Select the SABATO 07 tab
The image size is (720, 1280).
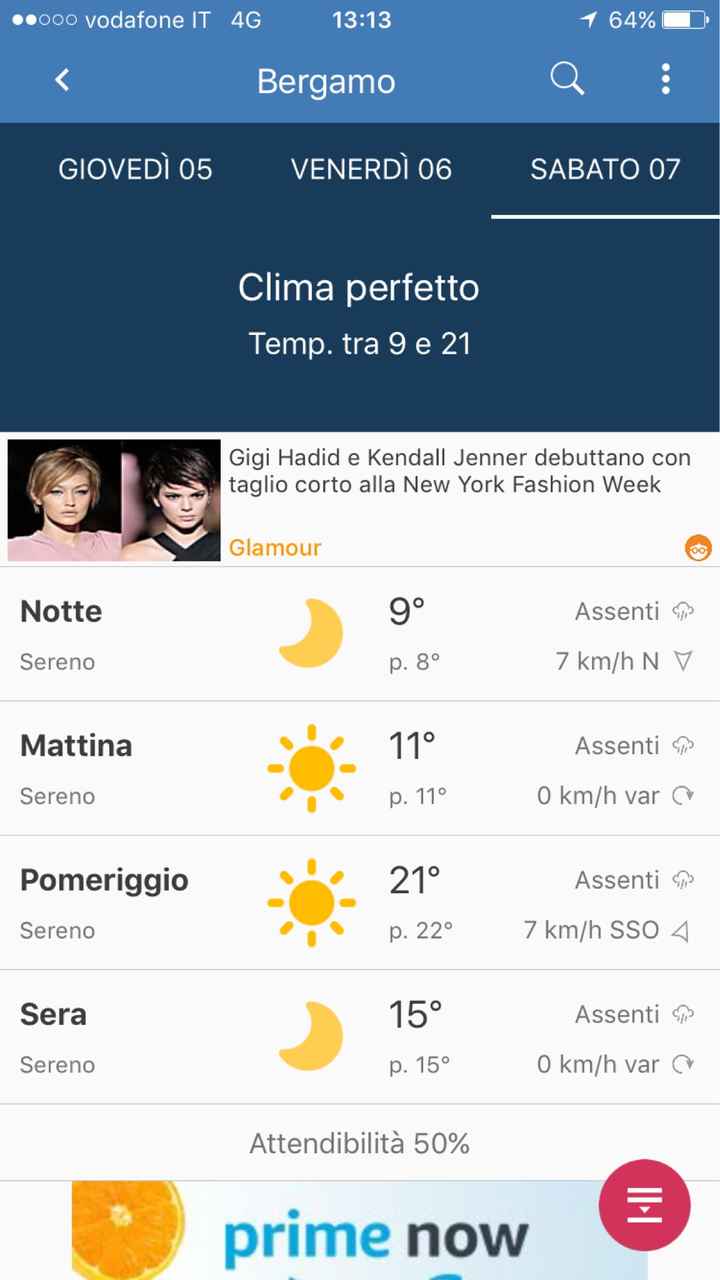click(603, 169)
